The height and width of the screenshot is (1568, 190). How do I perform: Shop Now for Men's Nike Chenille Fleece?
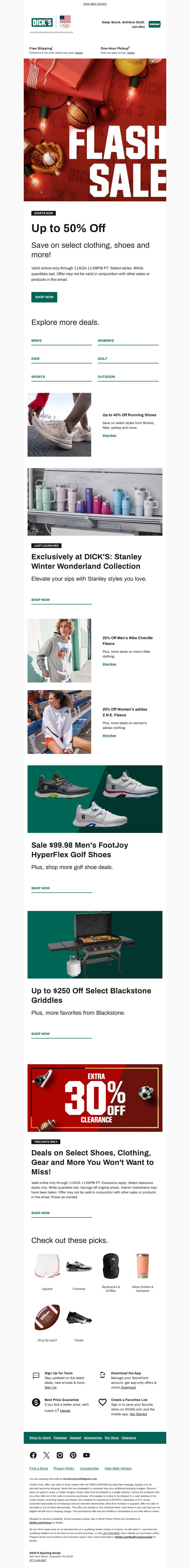click(109, 664)
